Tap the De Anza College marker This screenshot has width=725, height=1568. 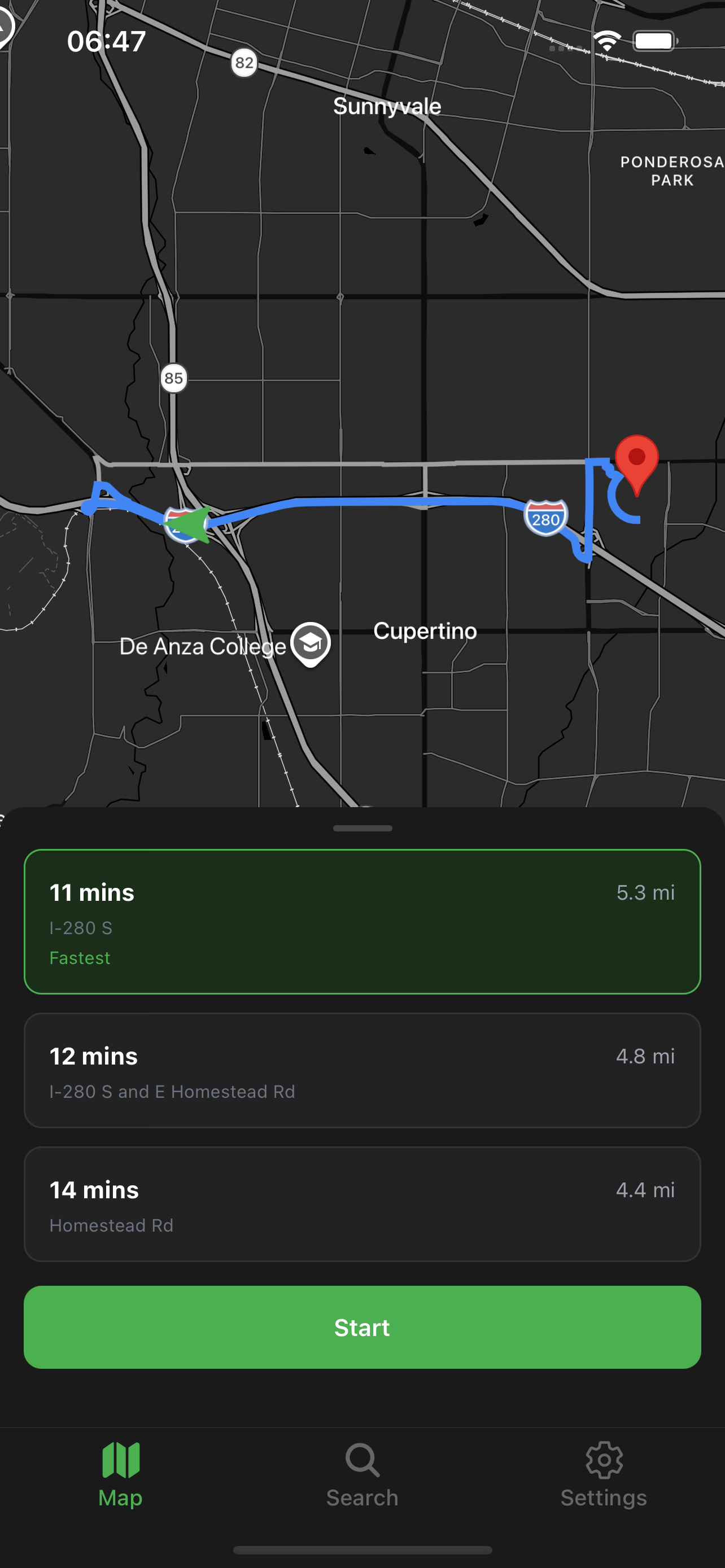pos(311,644)
